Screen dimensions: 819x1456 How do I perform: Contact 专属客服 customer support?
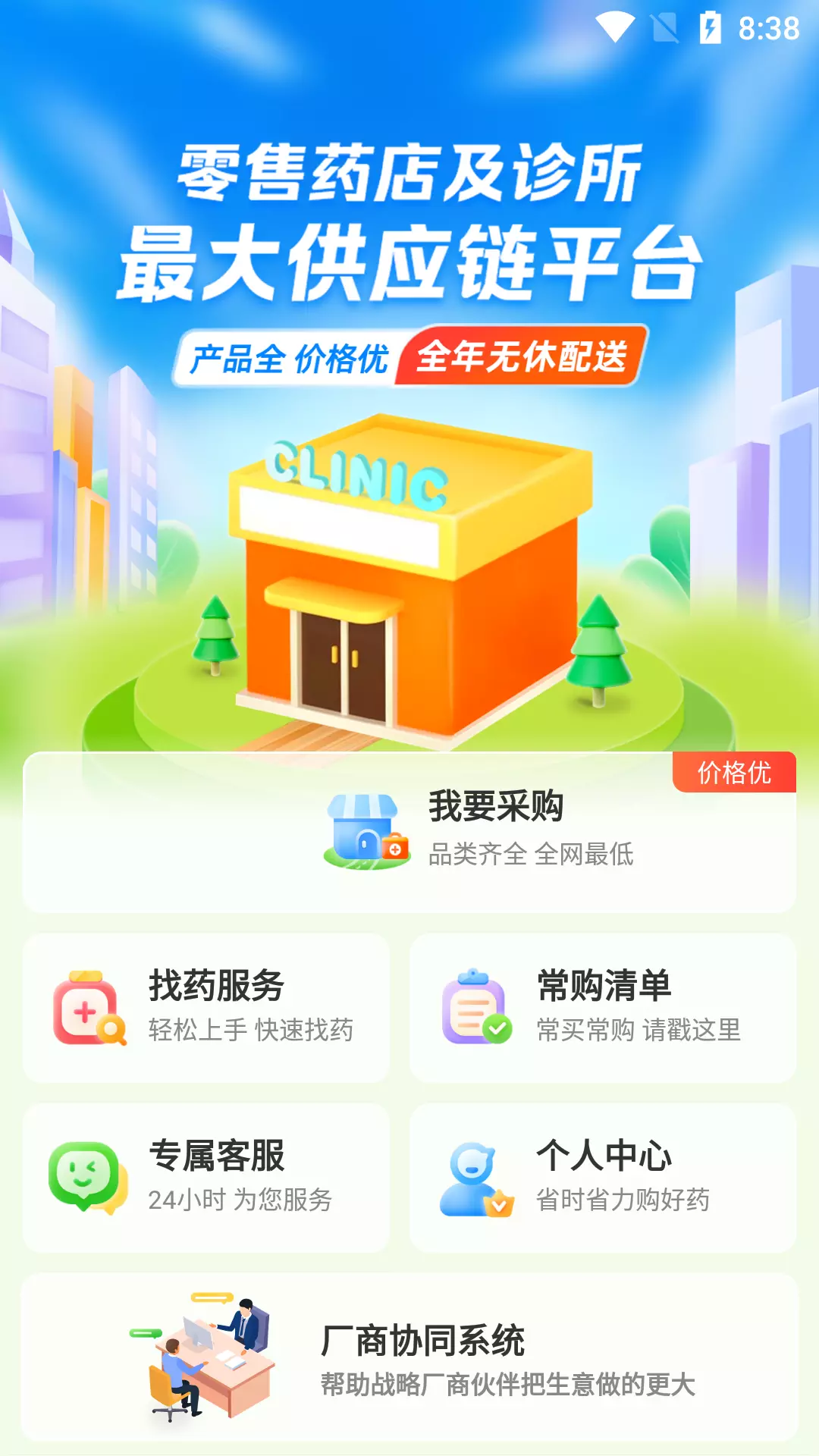click(x=206, y=1178)
